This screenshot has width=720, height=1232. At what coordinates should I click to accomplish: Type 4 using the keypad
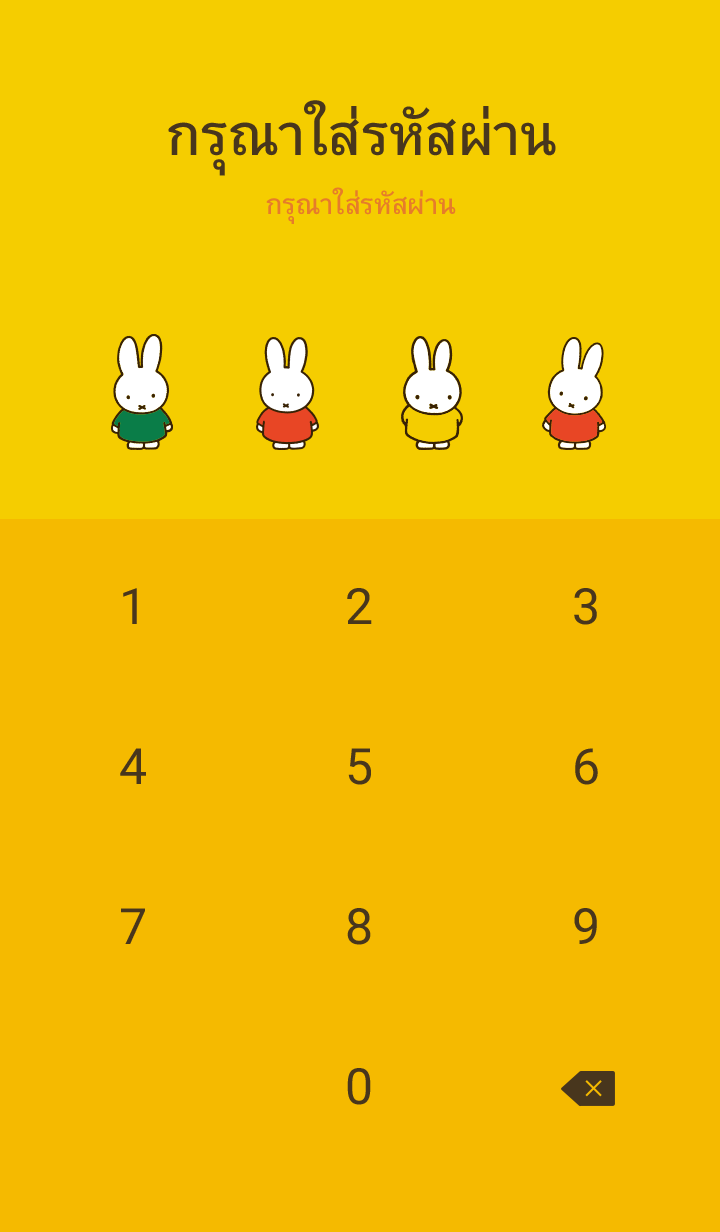coord(133,767)
